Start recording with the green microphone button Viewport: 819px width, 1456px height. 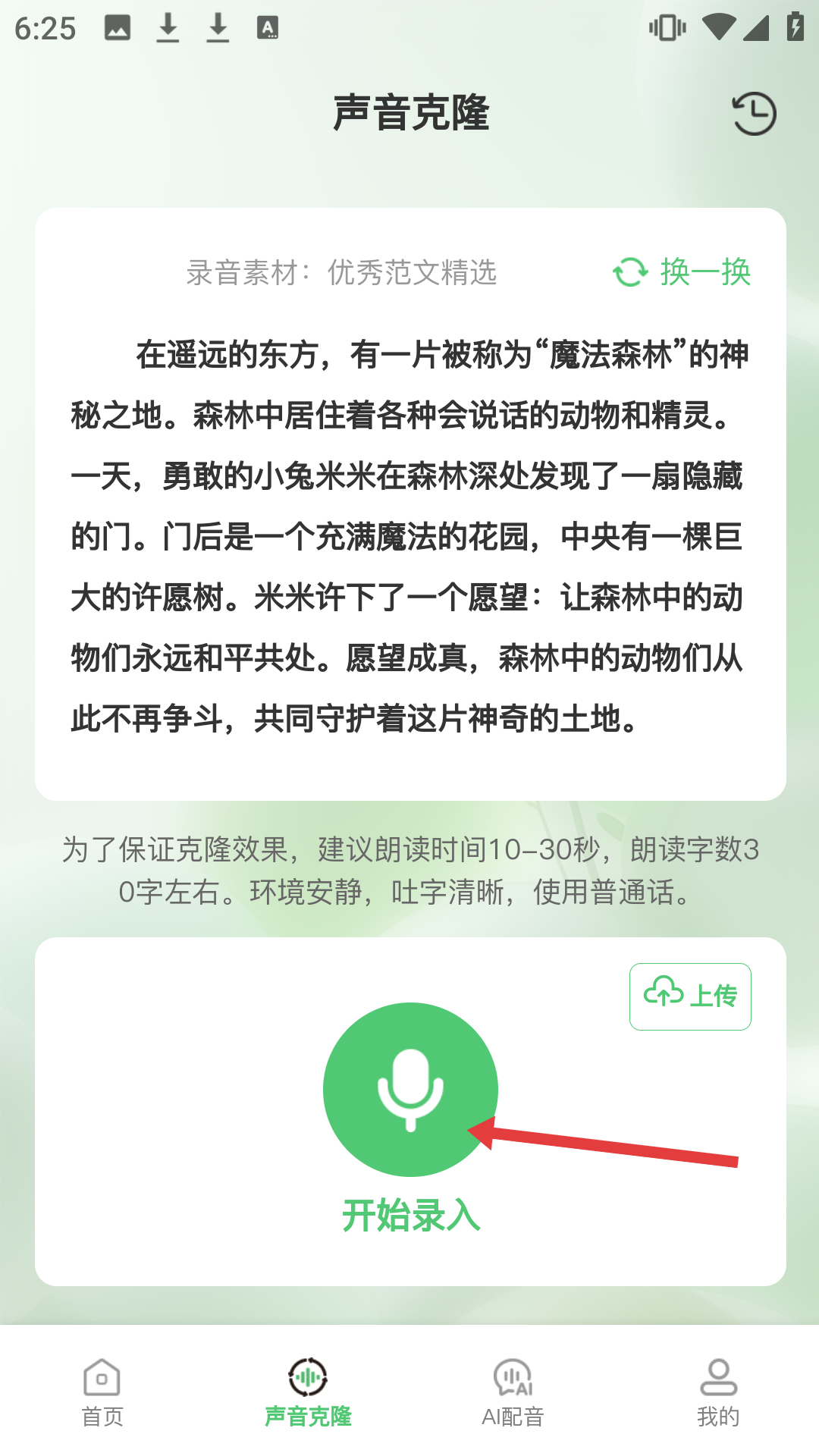(410, 1089)
